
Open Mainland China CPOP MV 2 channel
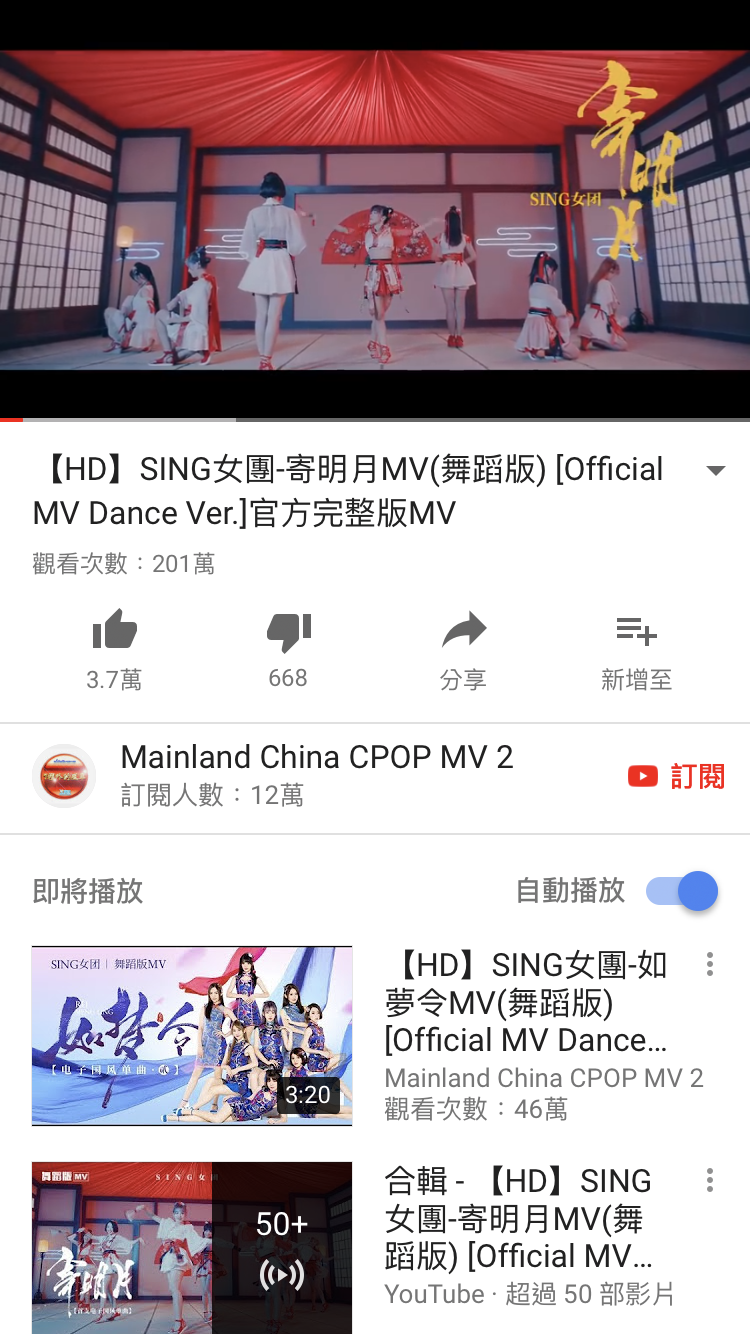pyautogui.click(x=316, y=758)
